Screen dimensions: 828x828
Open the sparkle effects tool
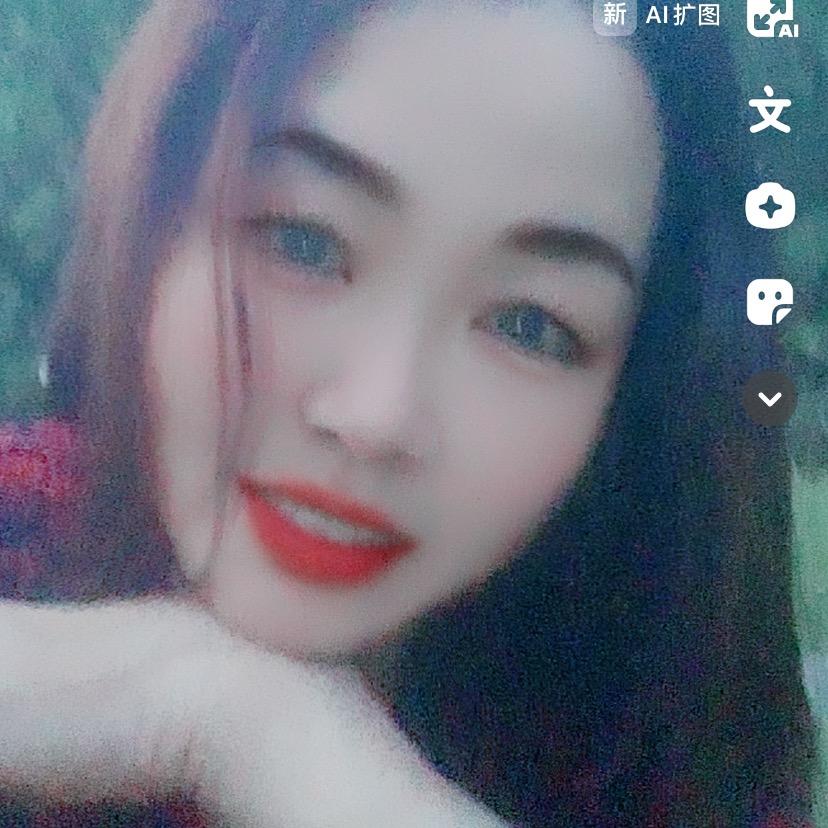click(770, 208)
